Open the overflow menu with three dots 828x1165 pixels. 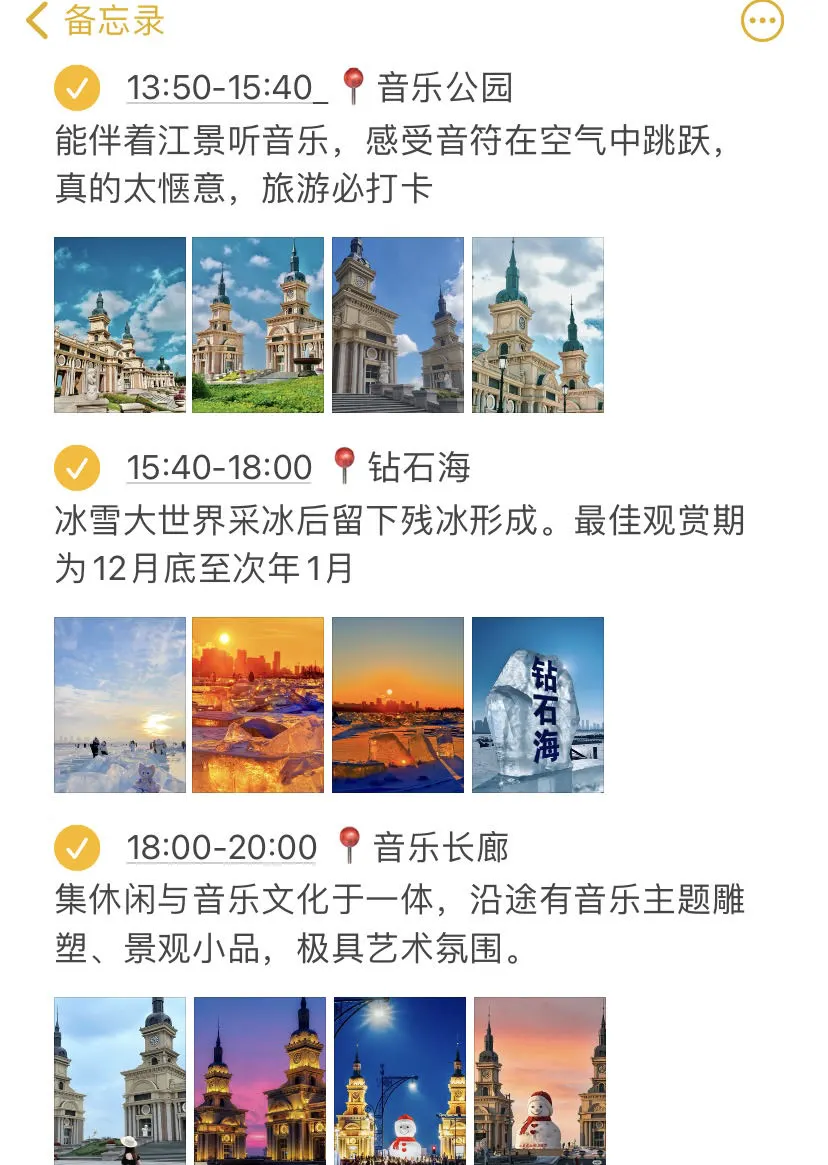coord(762,21)
